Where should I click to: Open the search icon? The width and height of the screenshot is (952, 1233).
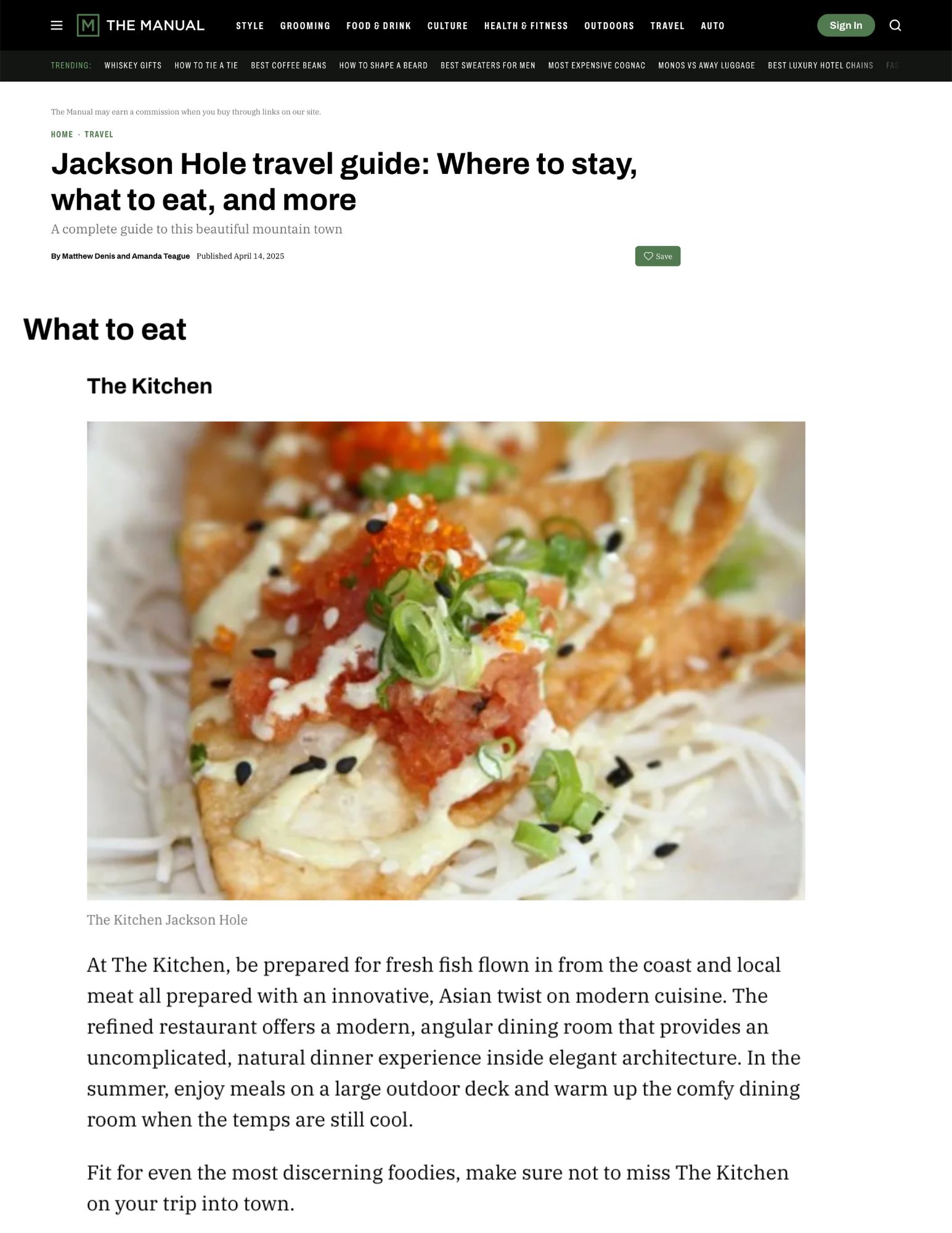point(895,25)
